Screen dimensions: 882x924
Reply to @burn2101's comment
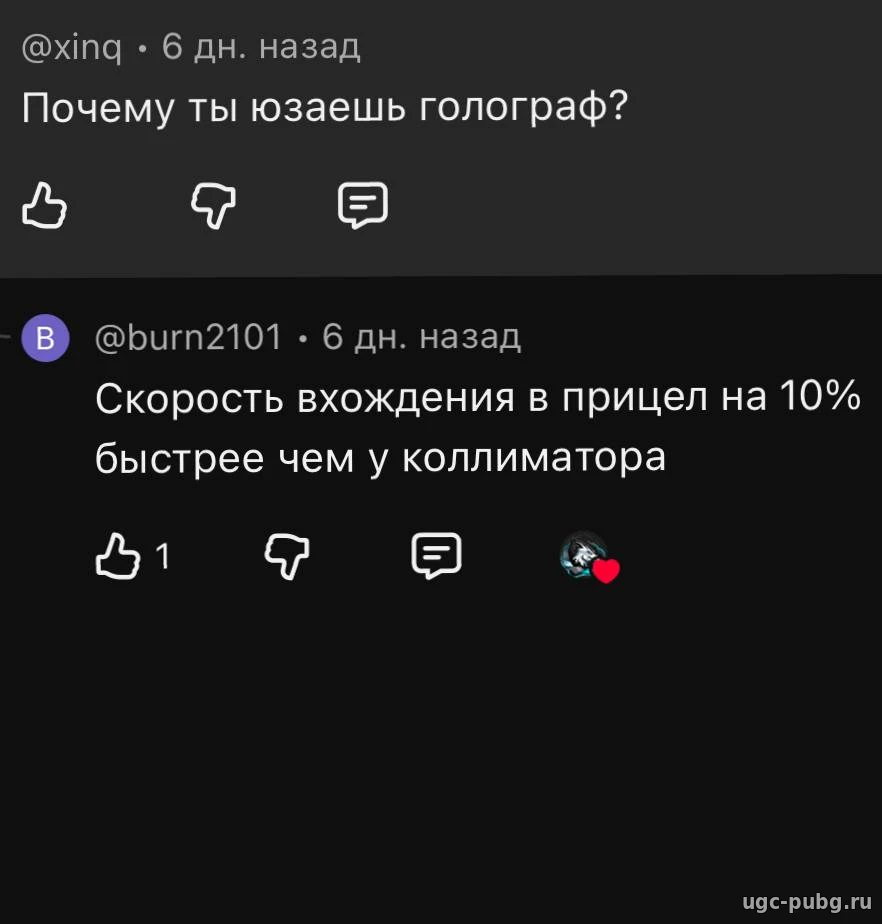coord(437,557)
